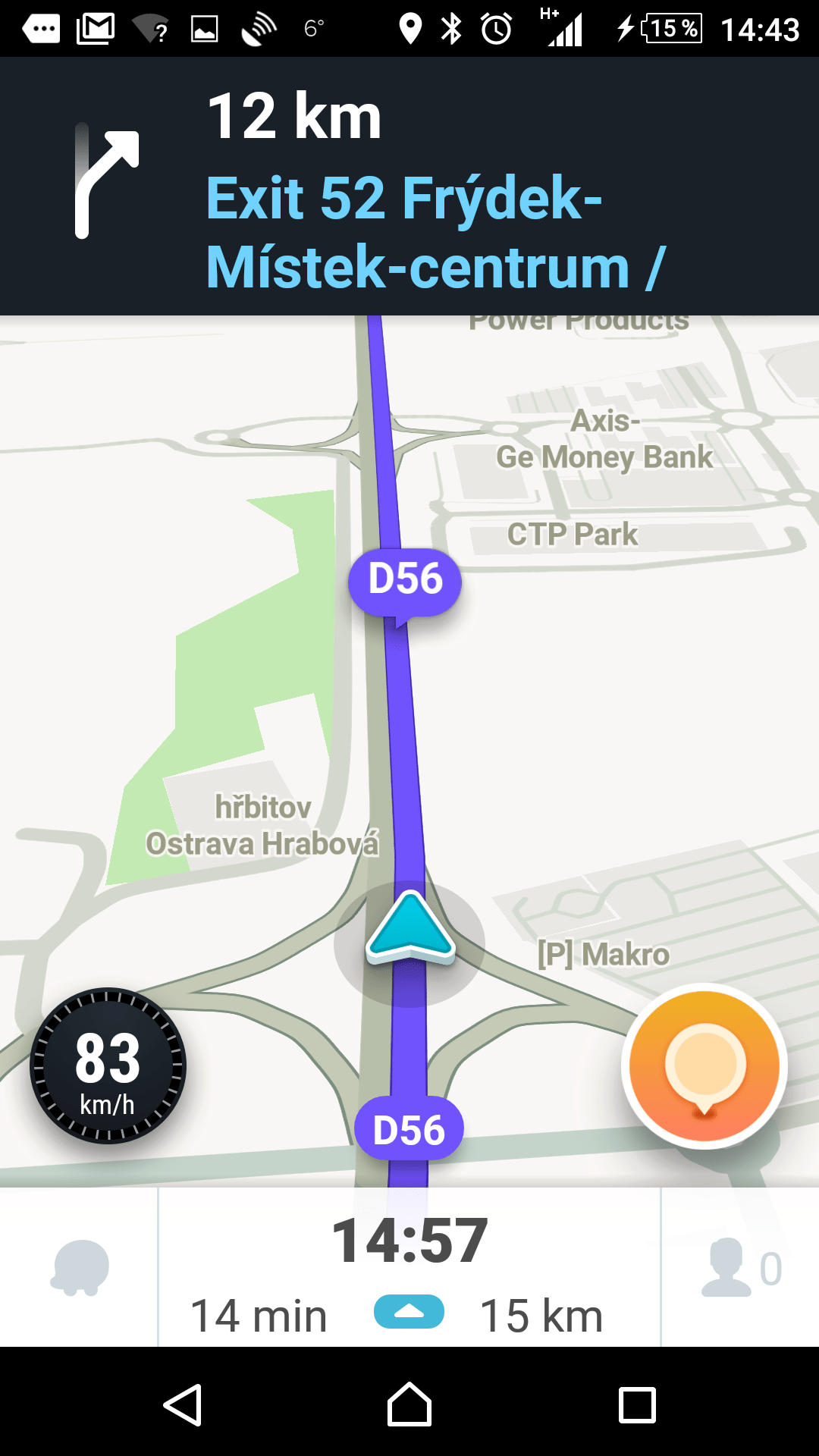819x1456 pixels.
Task: Open the Waze main menu icon
Action: [x=80, y=1267]
